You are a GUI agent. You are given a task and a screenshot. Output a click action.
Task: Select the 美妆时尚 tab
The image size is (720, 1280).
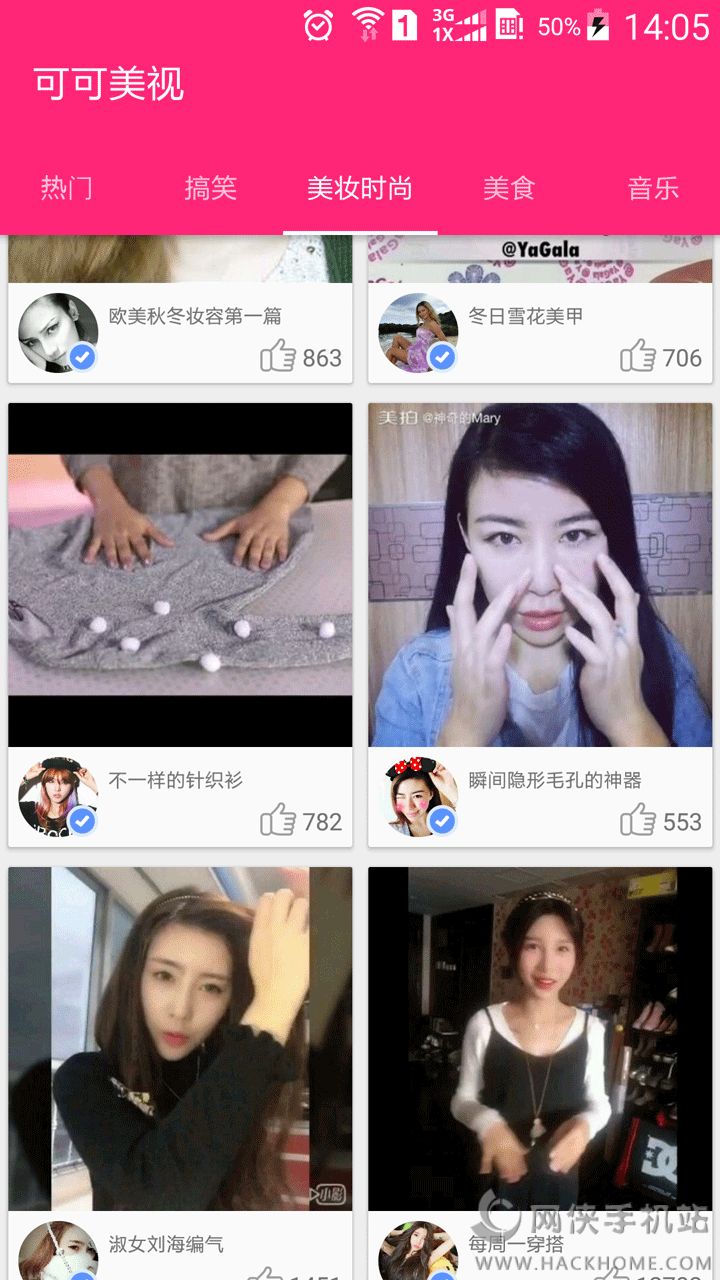click(x=359, y=188)
